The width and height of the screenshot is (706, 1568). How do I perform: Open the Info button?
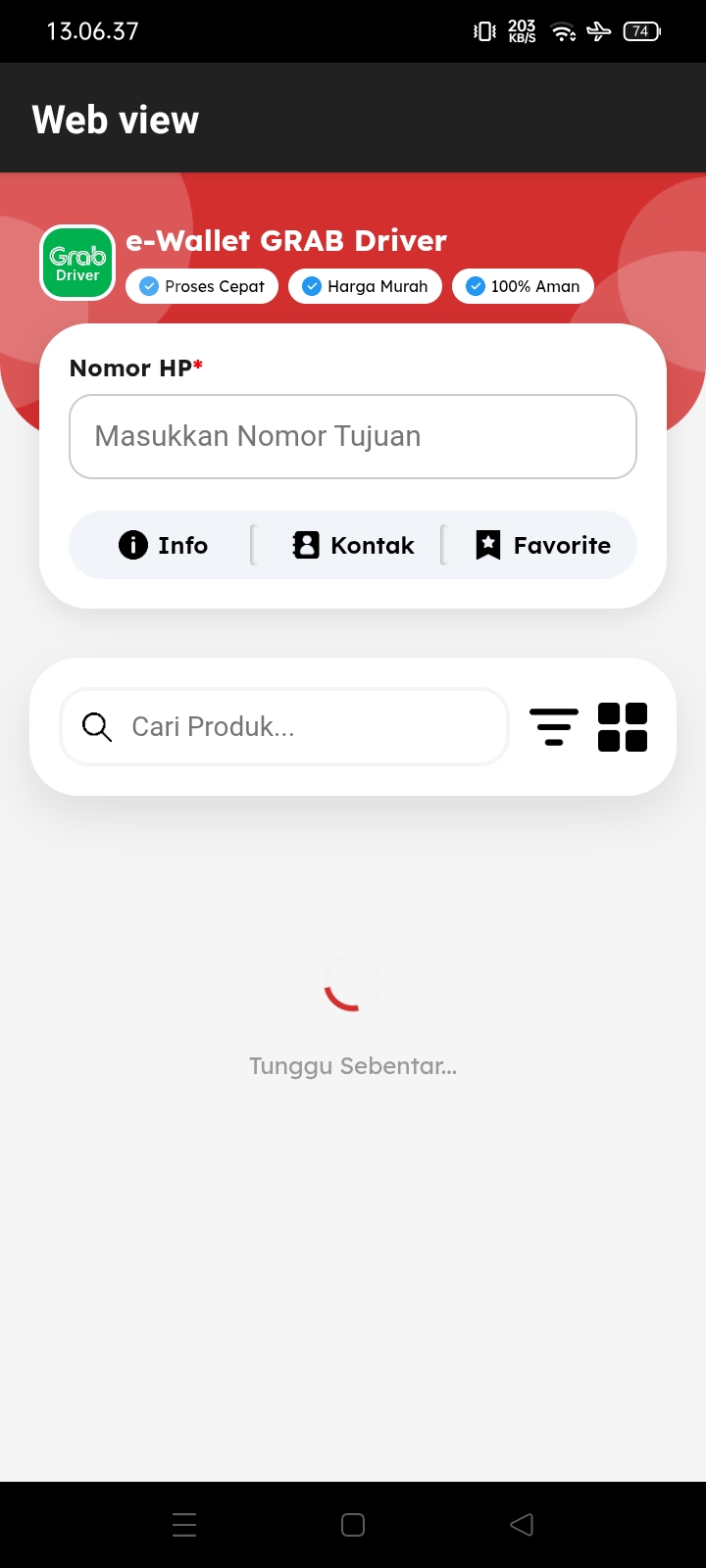(x=163, y=545)
